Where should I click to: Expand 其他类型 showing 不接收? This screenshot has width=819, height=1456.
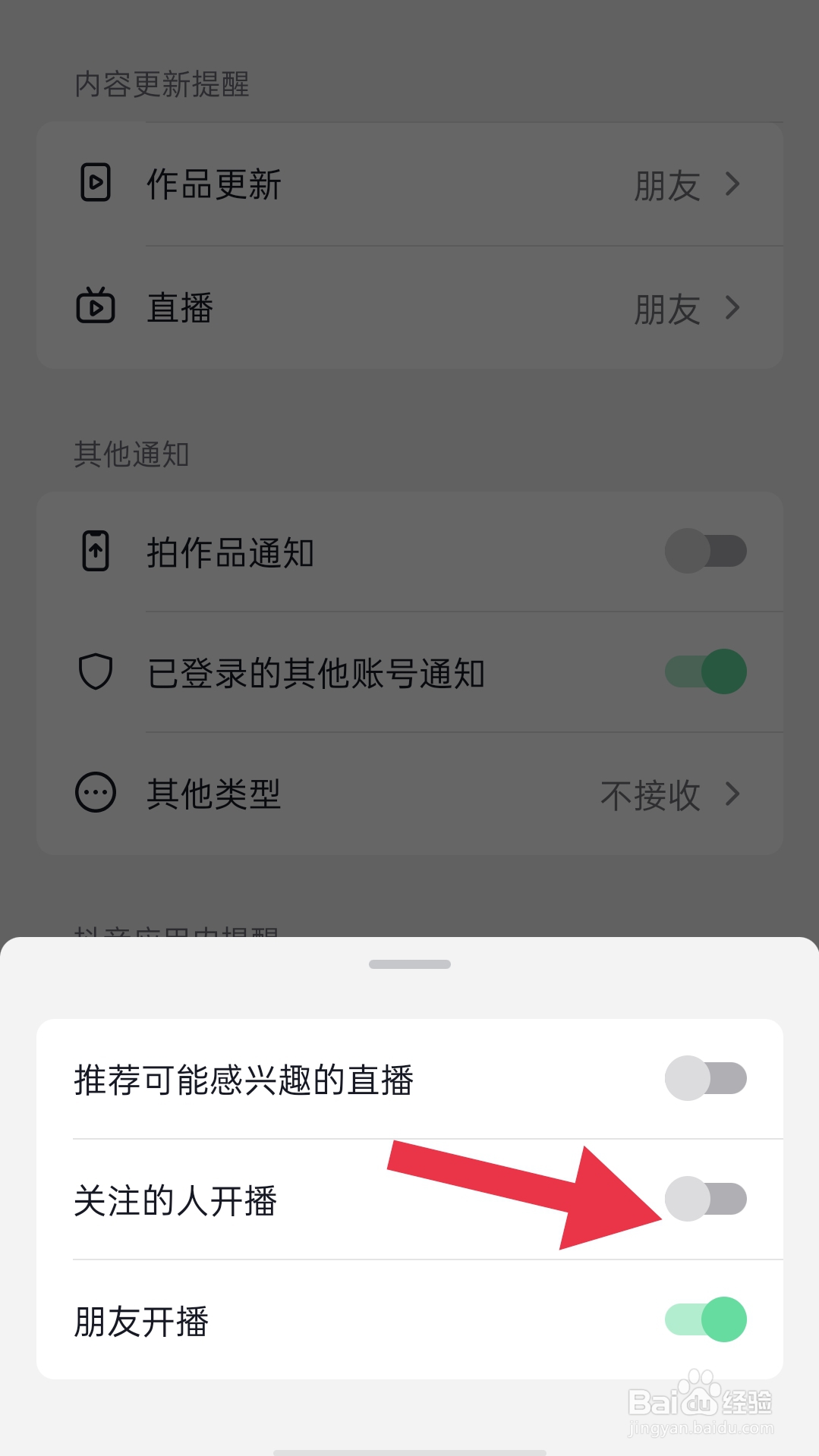(731, 792)
